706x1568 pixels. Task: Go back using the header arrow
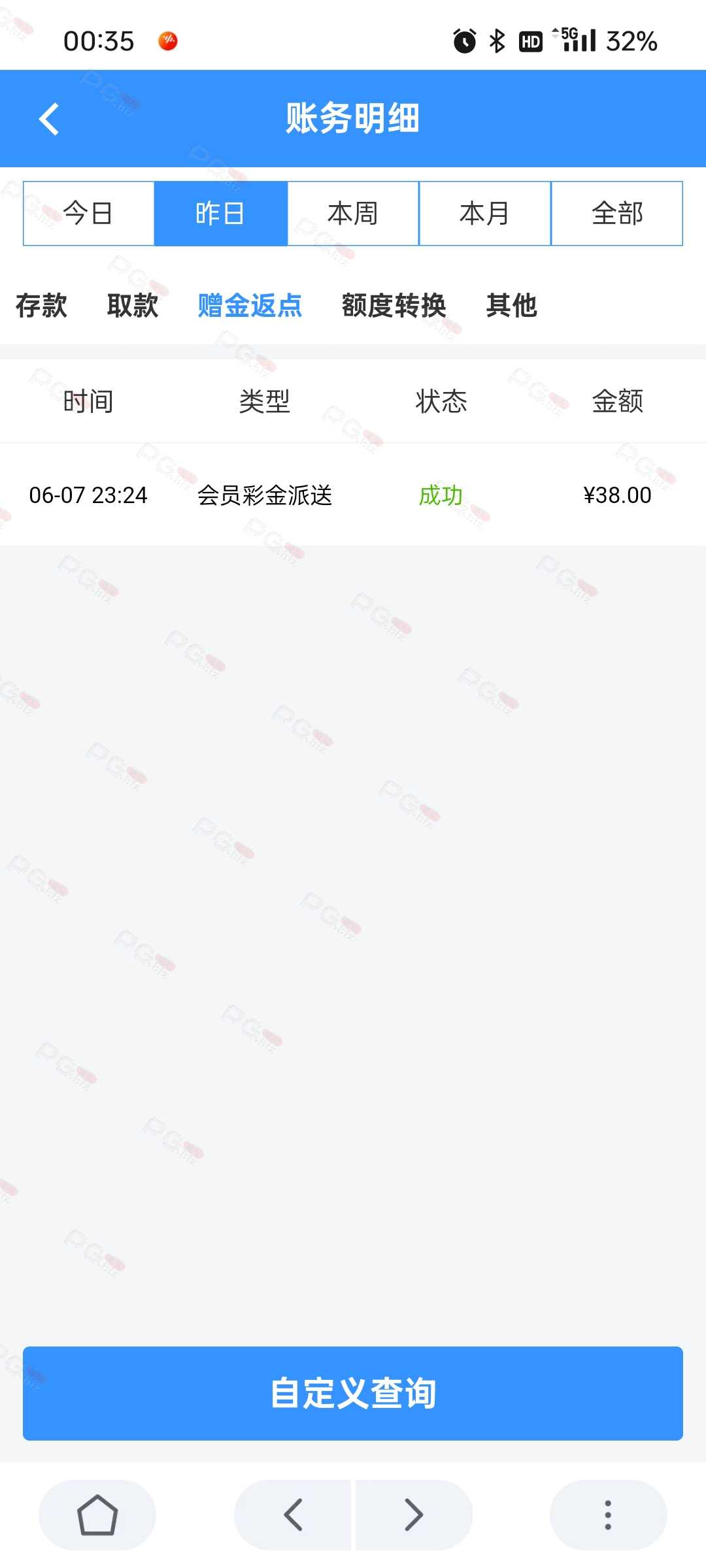coord(49,119)
